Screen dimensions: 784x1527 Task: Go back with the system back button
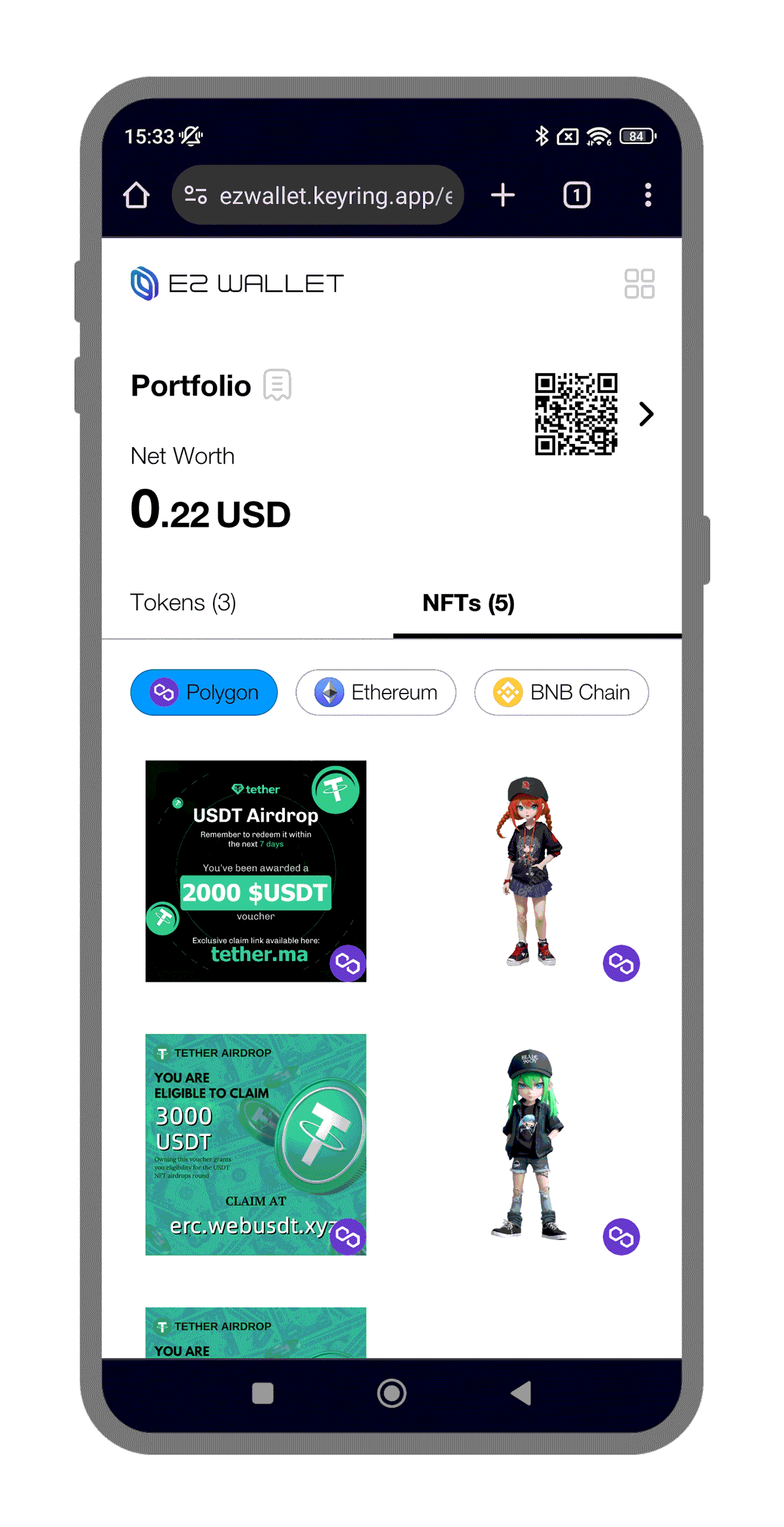click(521, 1393)
